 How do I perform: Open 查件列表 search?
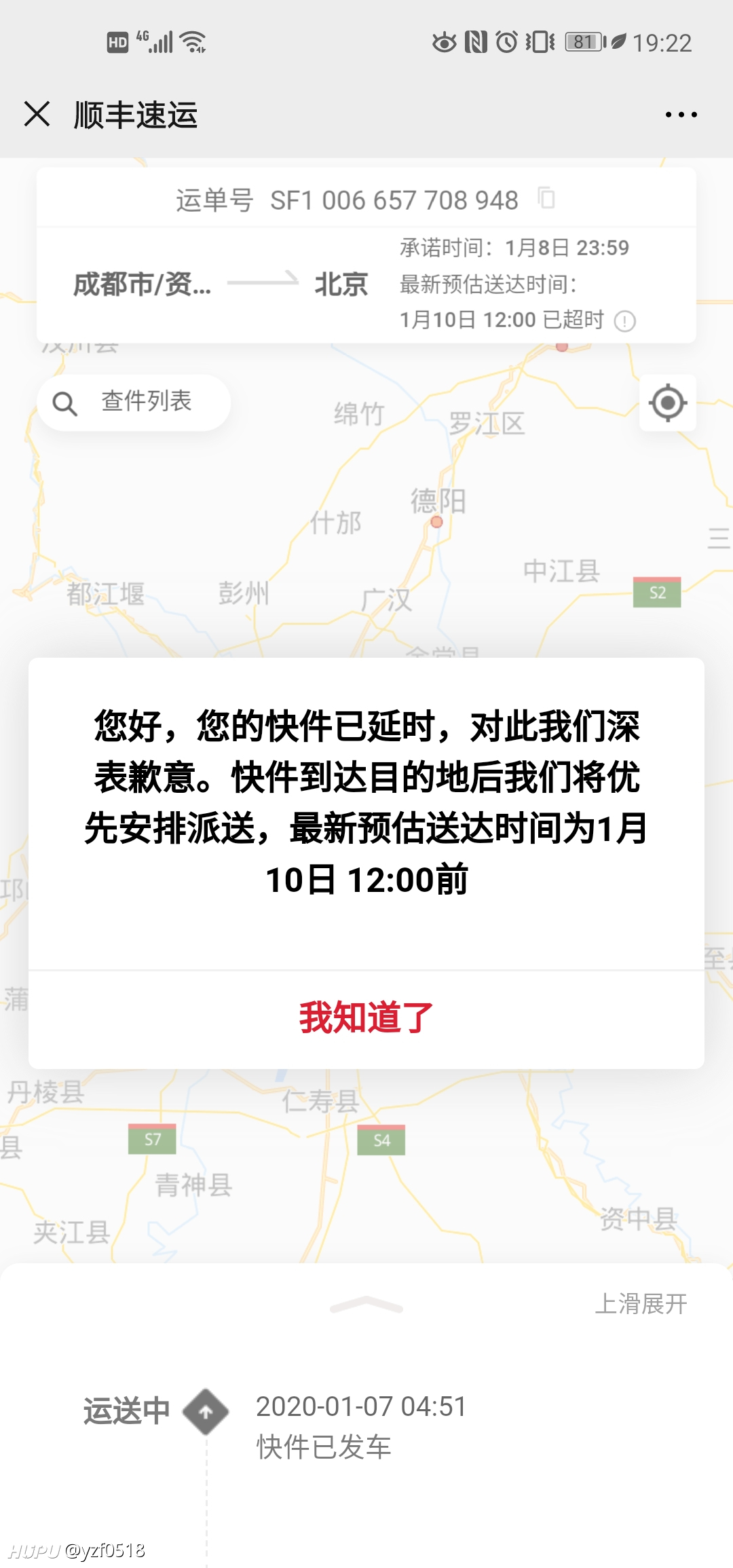pyautogui.click(x=134, y=403)
